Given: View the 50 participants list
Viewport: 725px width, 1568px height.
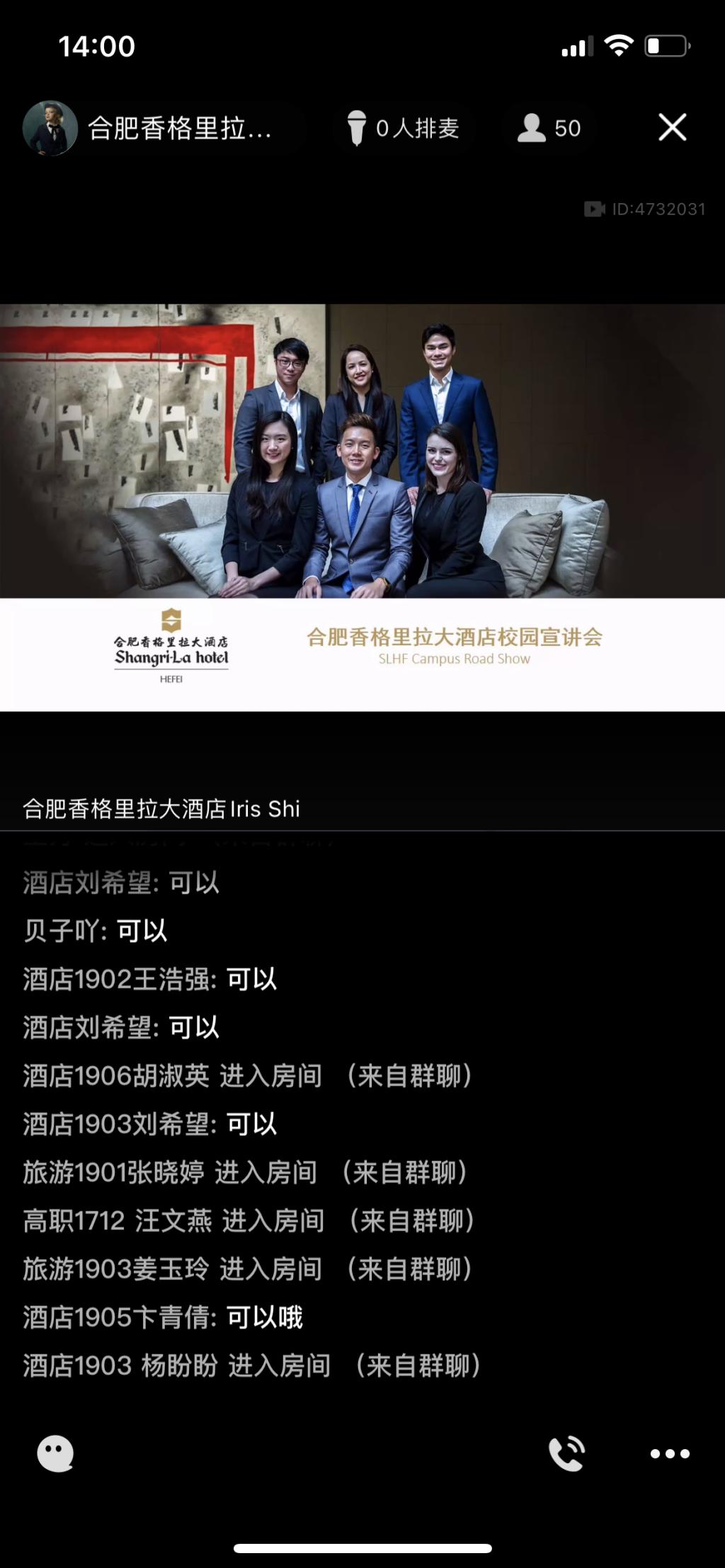Looking at the screenshot, I should point(549,128).
